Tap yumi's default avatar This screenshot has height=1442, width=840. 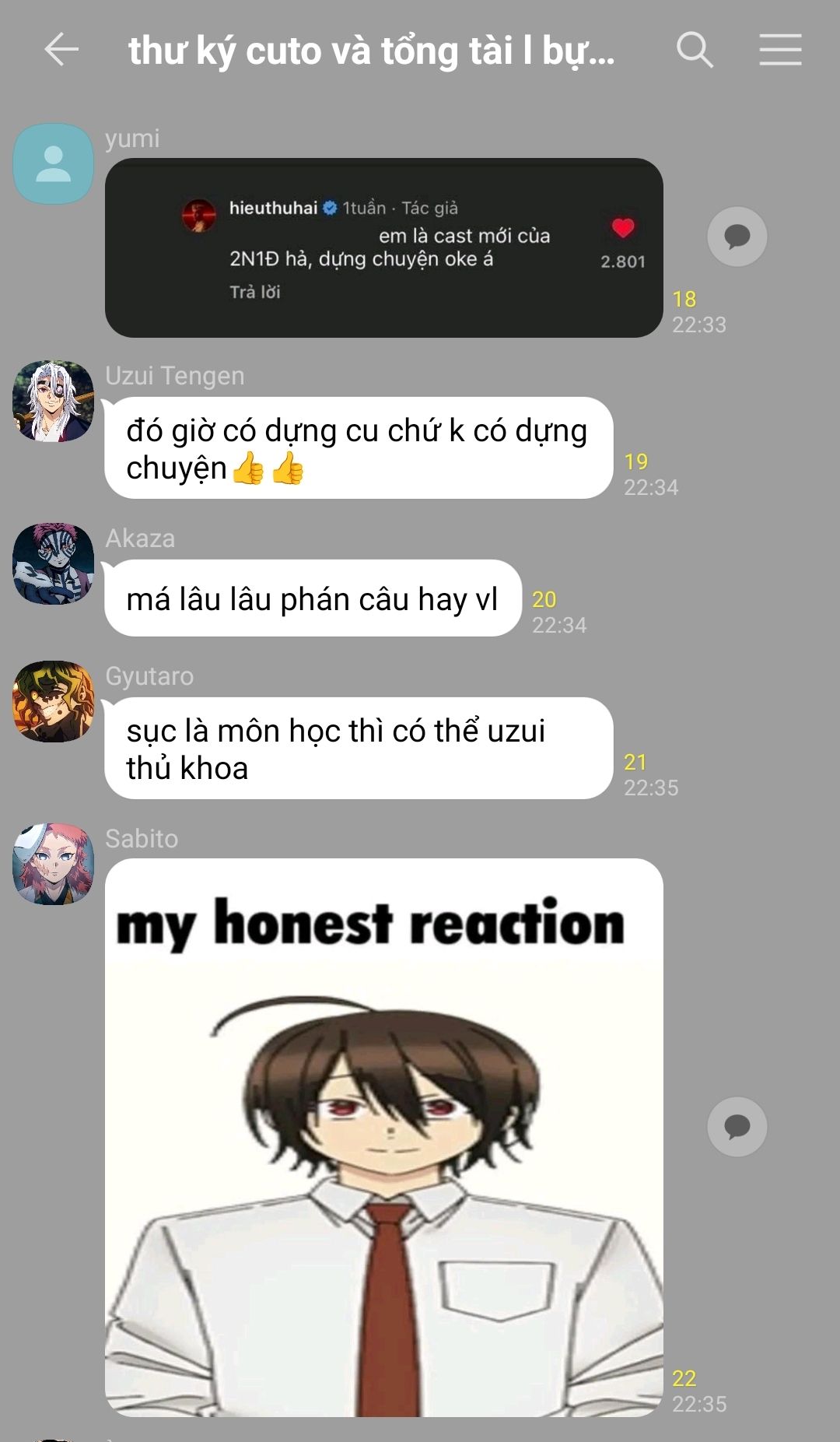click(x=53, y=163)
